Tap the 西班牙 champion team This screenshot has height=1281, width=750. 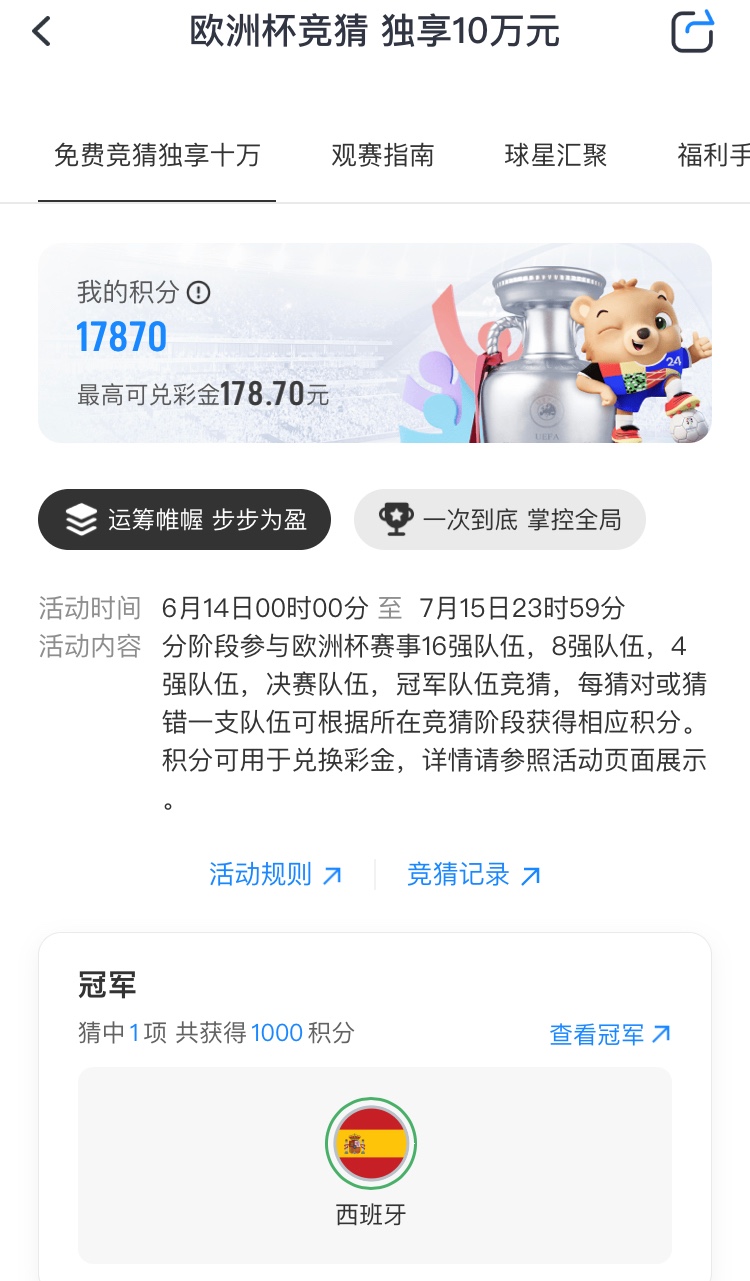(x=371, y=1145)
